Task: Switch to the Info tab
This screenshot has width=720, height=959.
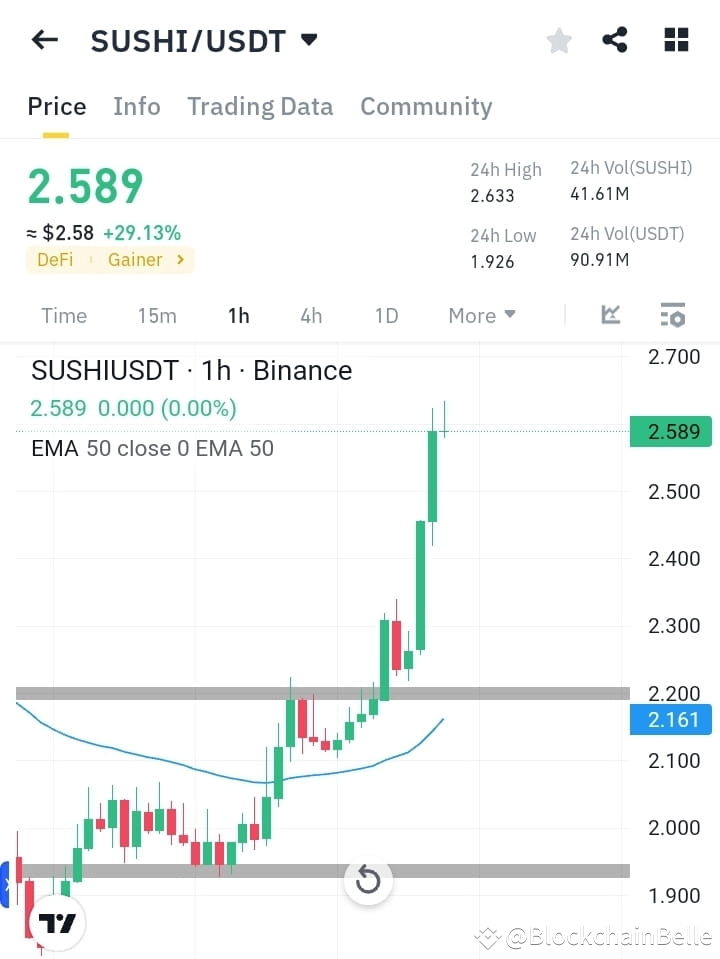Action: [136, 107]
